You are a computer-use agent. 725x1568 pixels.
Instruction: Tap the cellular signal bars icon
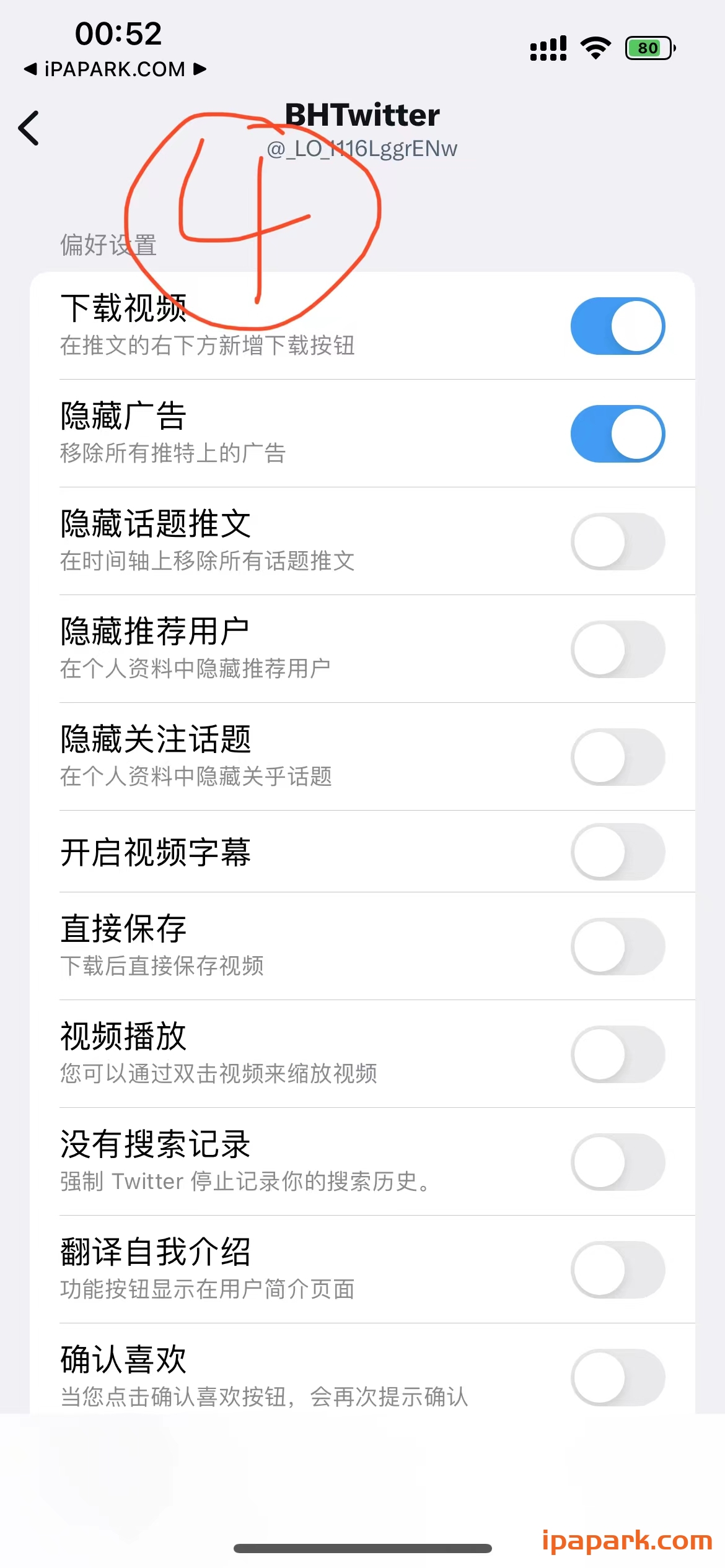coord(548,46)
